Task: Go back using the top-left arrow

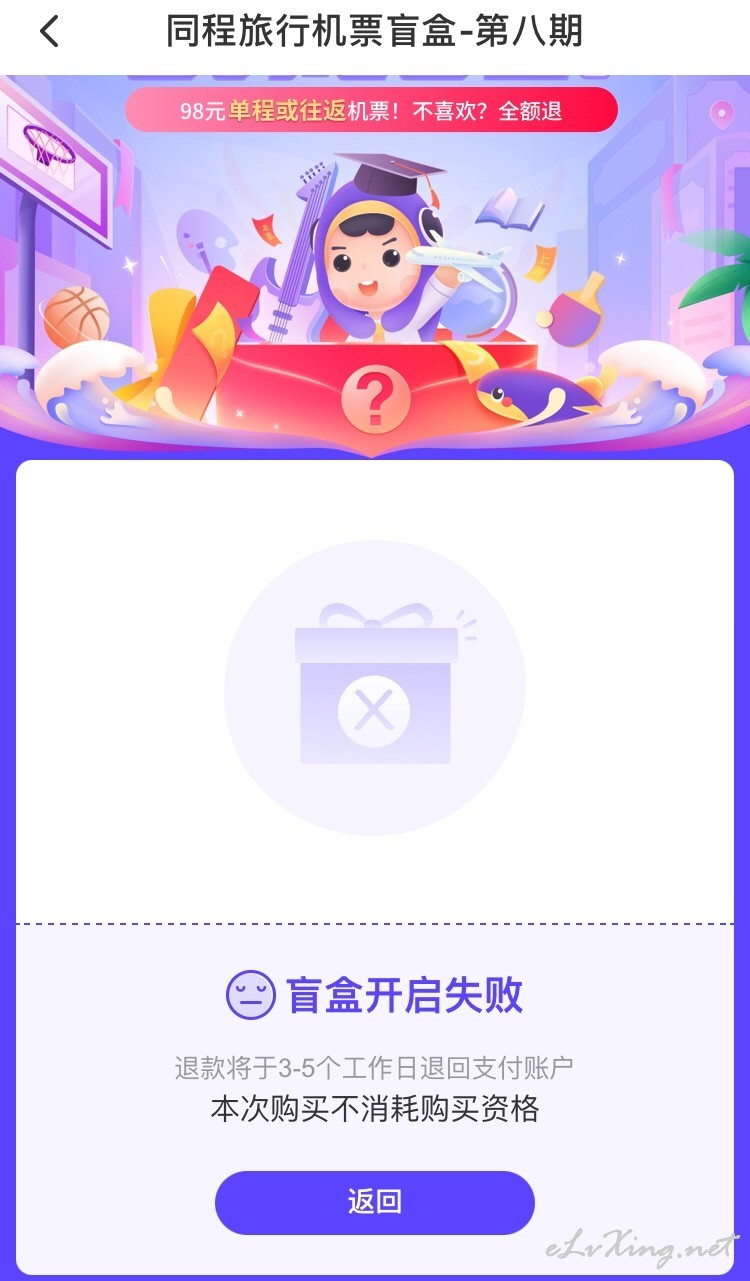Action: 49,32
